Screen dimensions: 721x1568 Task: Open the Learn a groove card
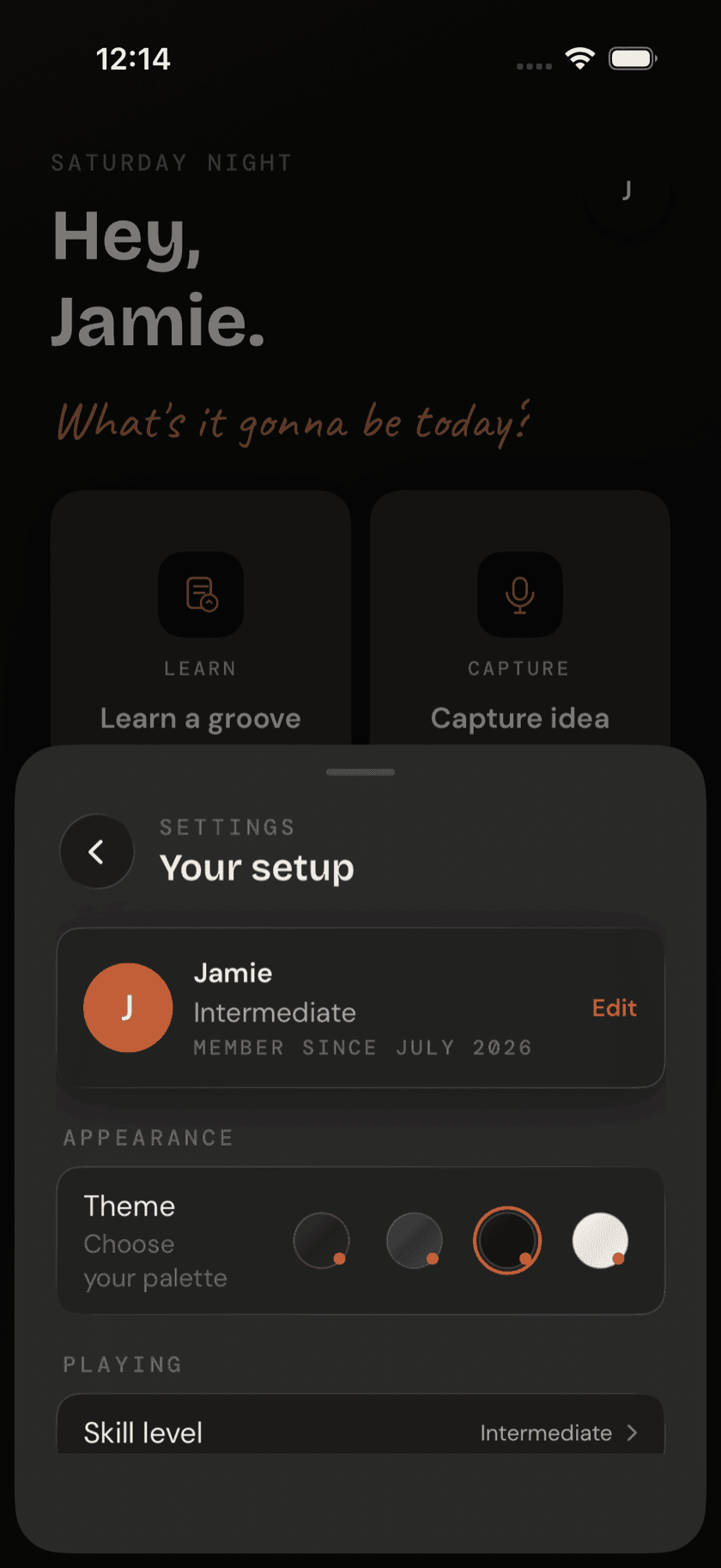[201, 617]
